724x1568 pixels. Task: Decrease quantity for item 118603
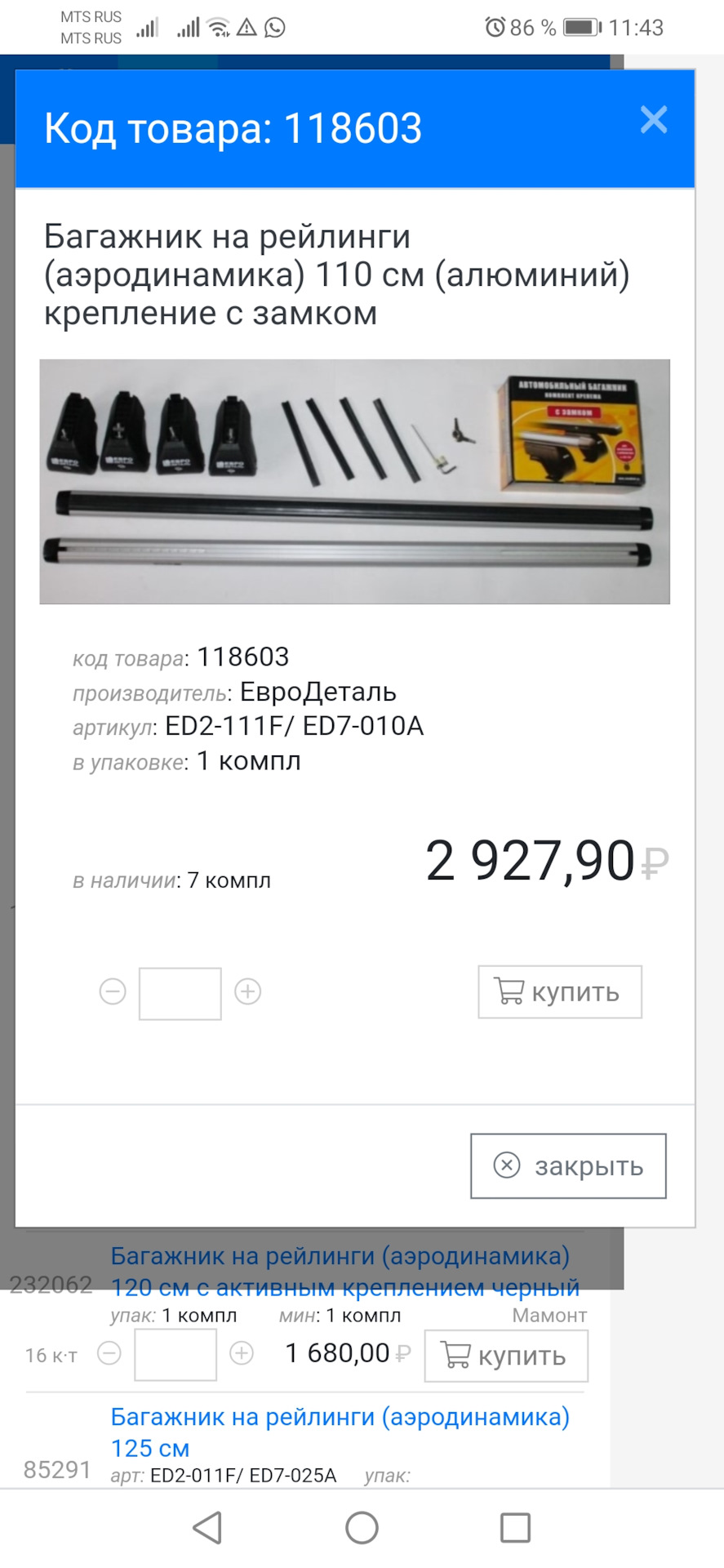(113, 991)
